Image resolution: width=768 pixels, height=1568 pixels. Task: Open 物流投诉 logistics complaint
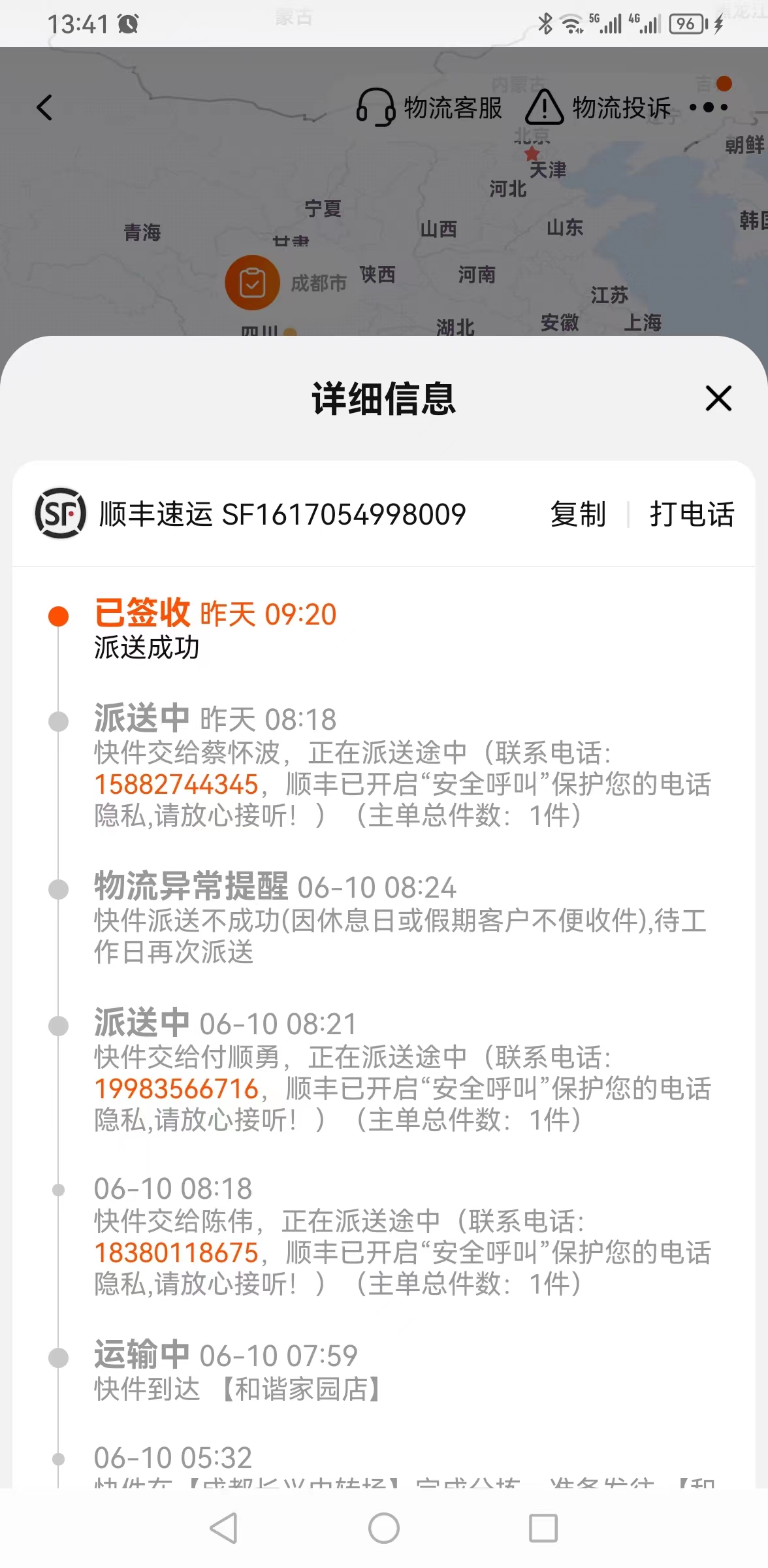coord(598,108)
